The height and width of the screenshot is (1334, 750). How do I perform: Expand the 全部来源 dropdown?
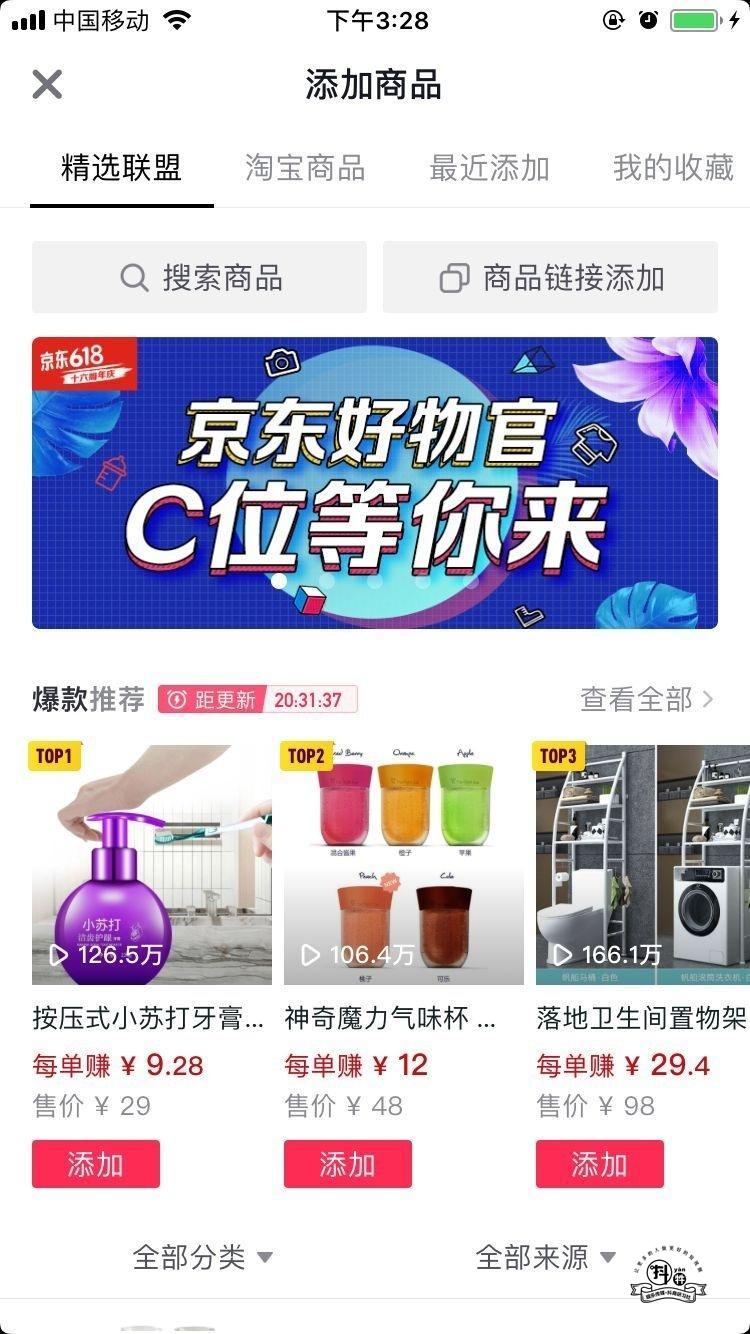click(x=546, y=1257)
